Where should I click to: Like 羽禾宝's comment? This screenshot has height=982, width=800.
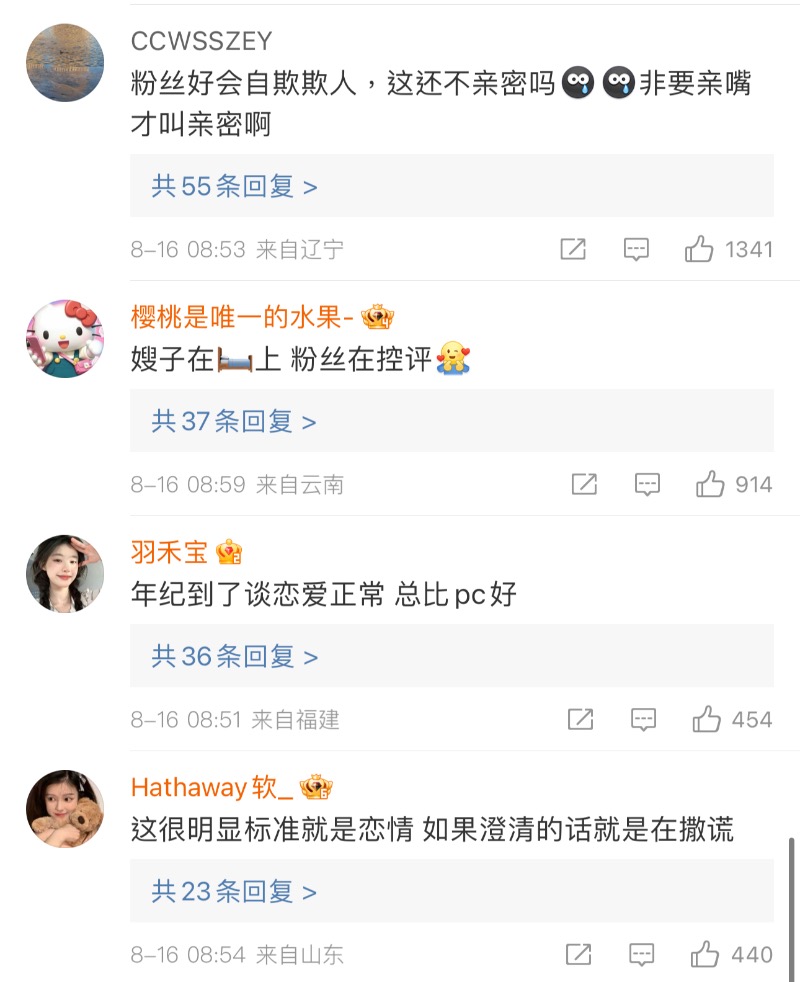coord(706,720)
